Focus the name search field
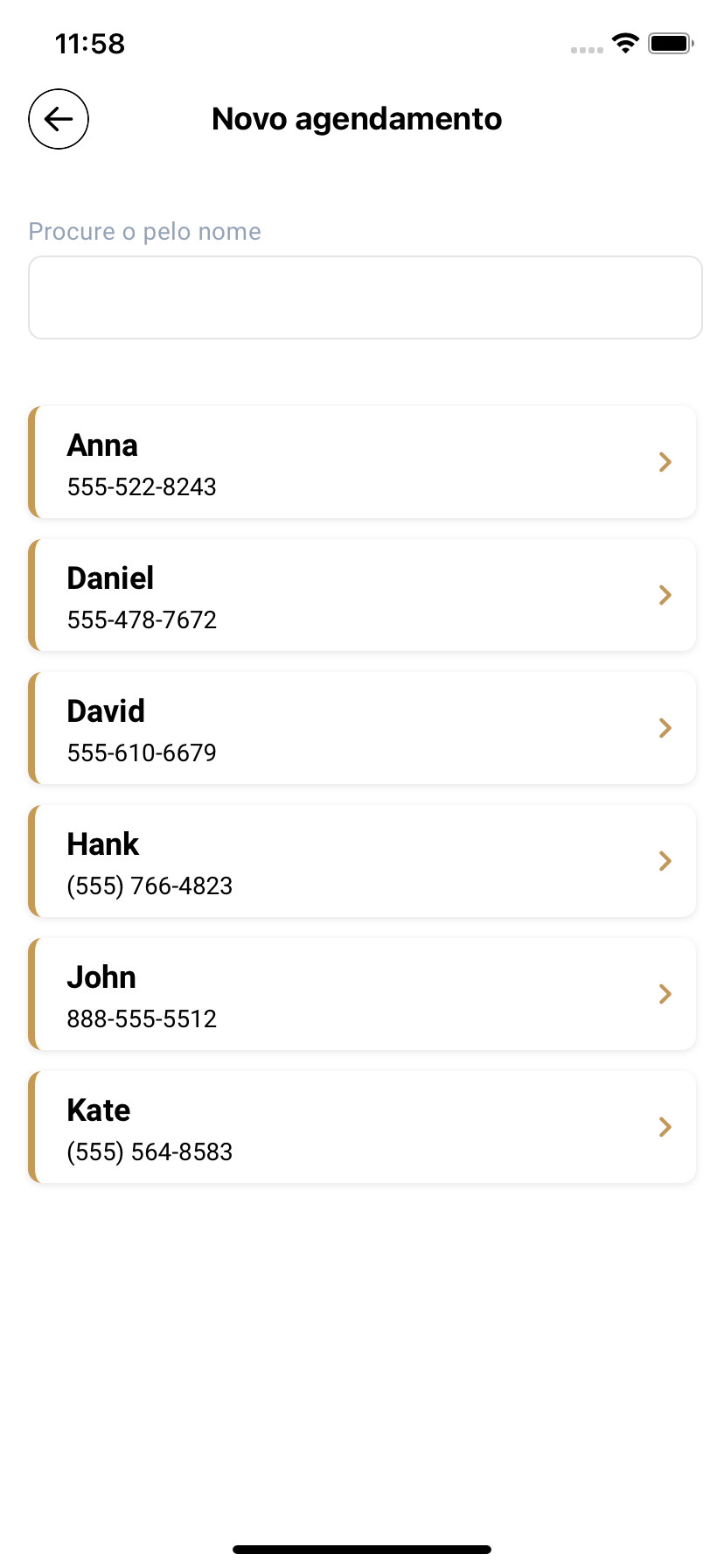This screenshot has width=724, height=1568. pos(365,297)
